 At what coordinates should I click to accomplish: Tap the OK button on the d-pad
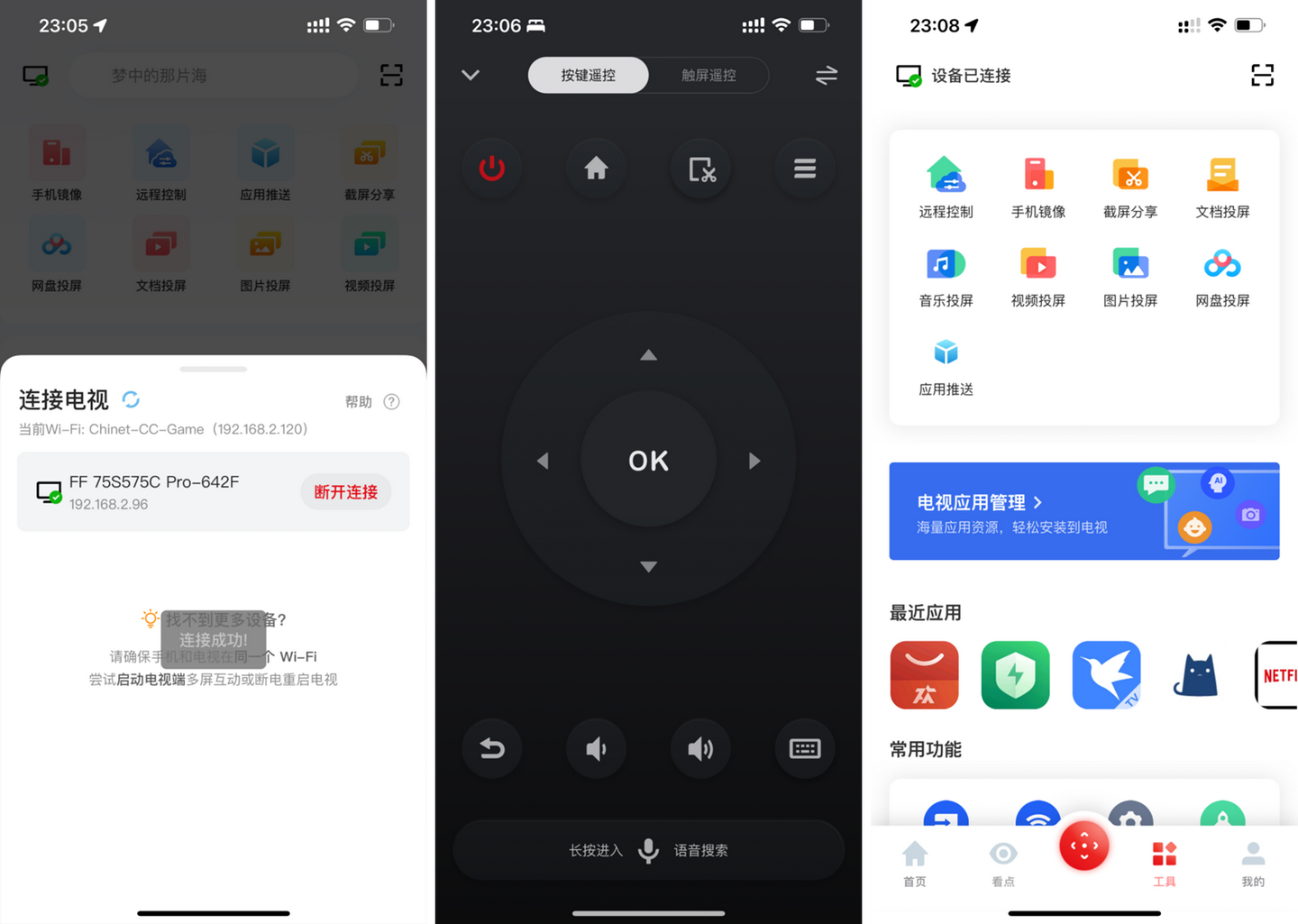point(648,461)
